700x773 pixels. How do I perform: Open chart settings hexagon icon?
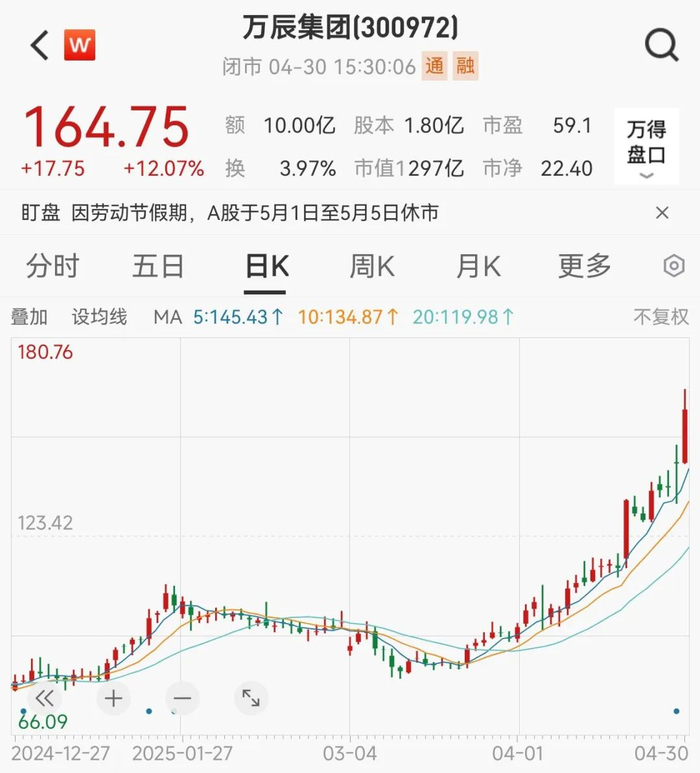pos(674,266)
